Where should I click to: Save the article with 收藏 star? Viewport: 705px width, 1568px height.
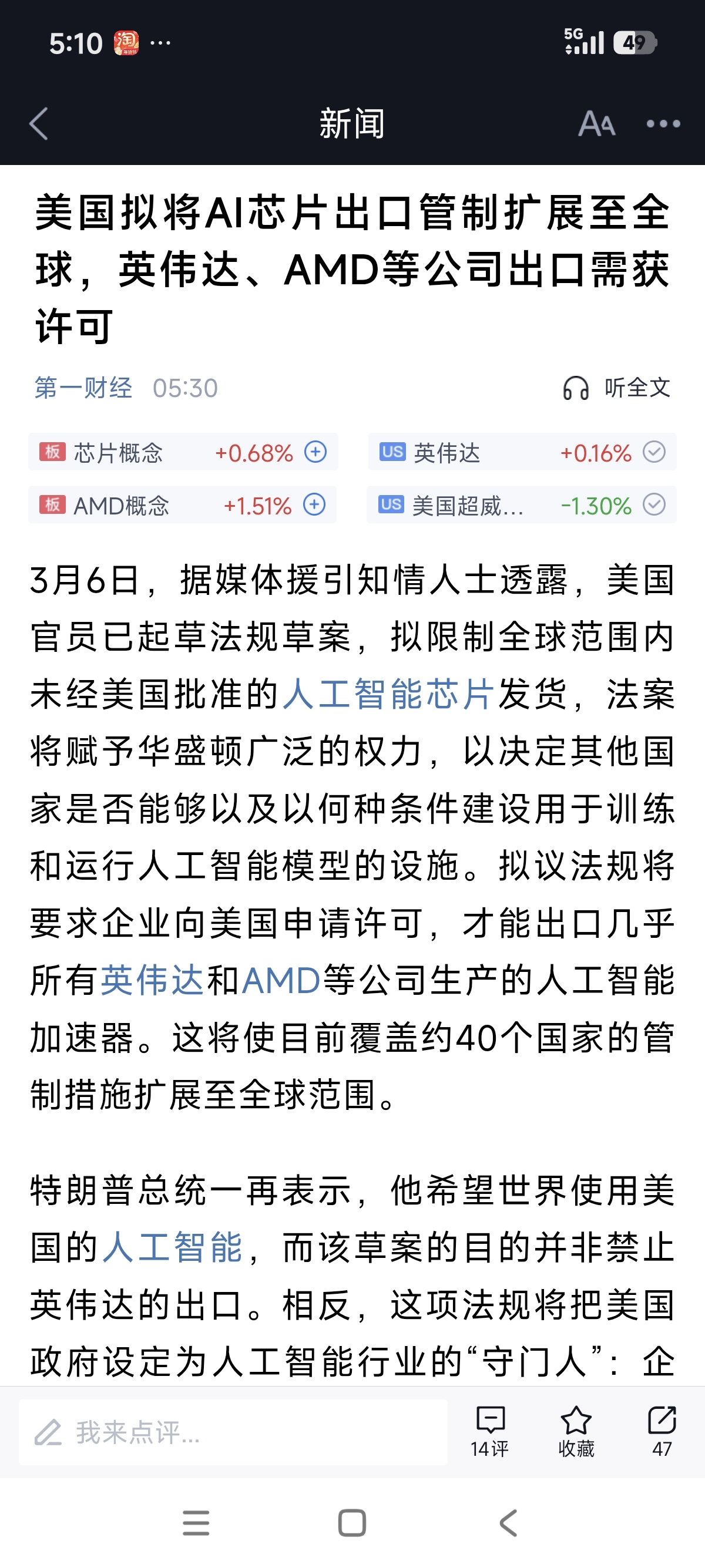576,1432
